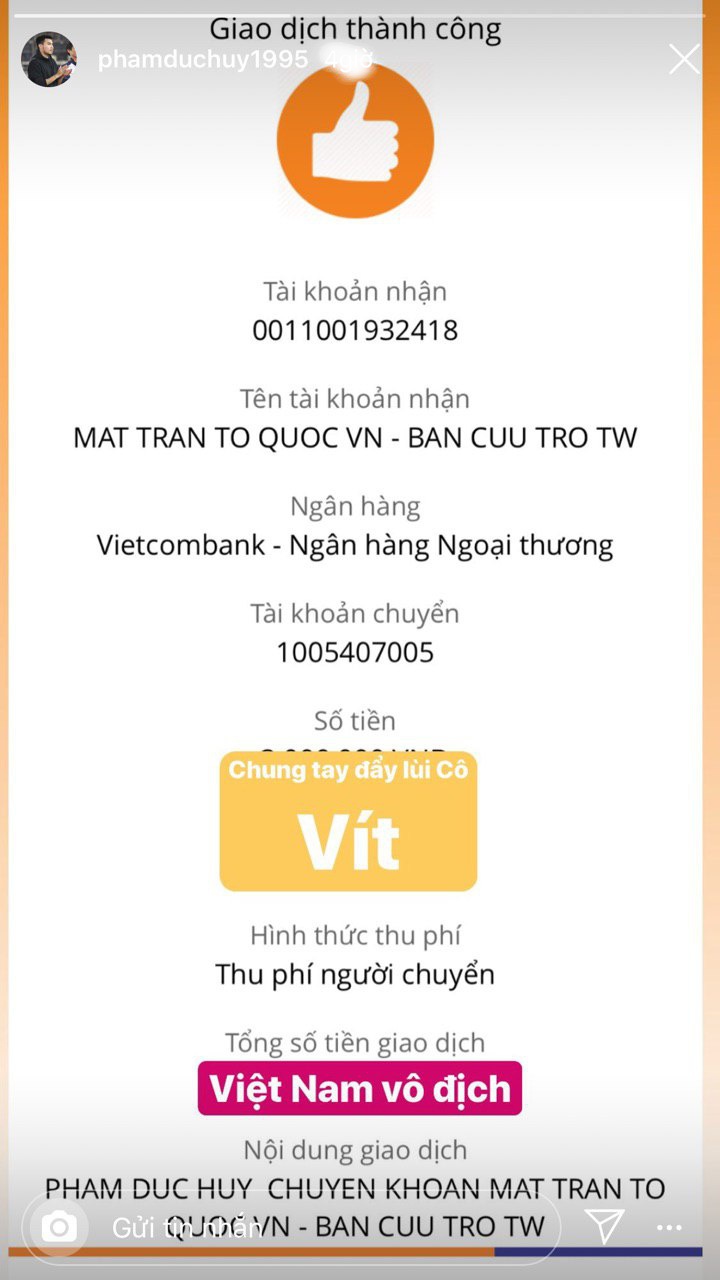Open phamduchuy1995's profile picture
720x1280 pixels.
tap(49, 59)
